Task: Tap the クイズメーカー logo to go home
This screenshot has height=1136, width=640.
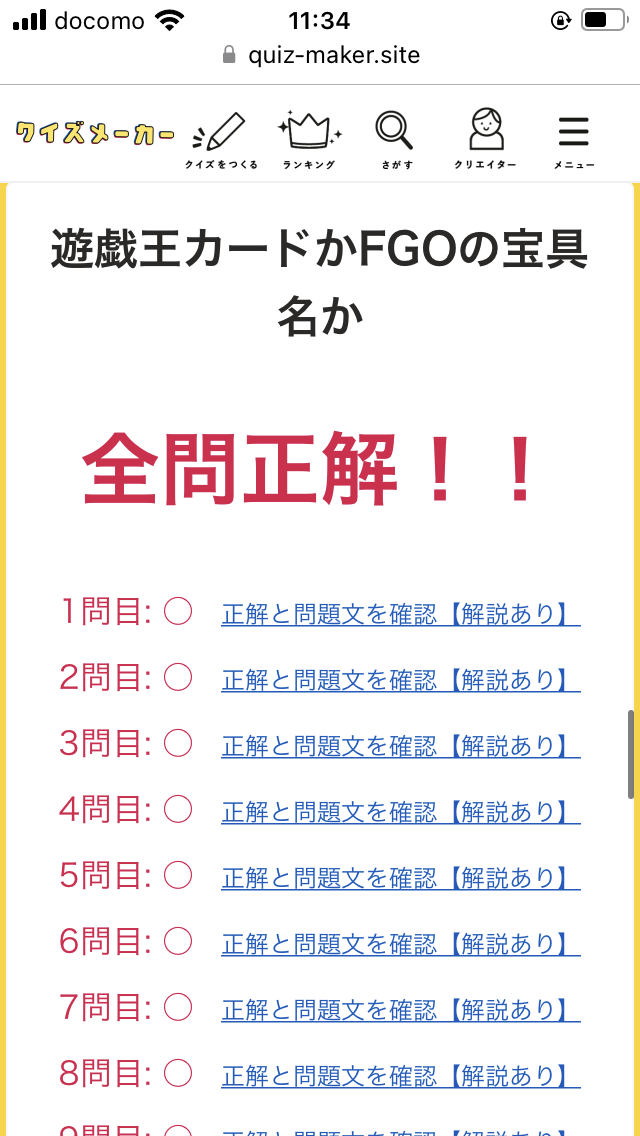Action: 96,134
